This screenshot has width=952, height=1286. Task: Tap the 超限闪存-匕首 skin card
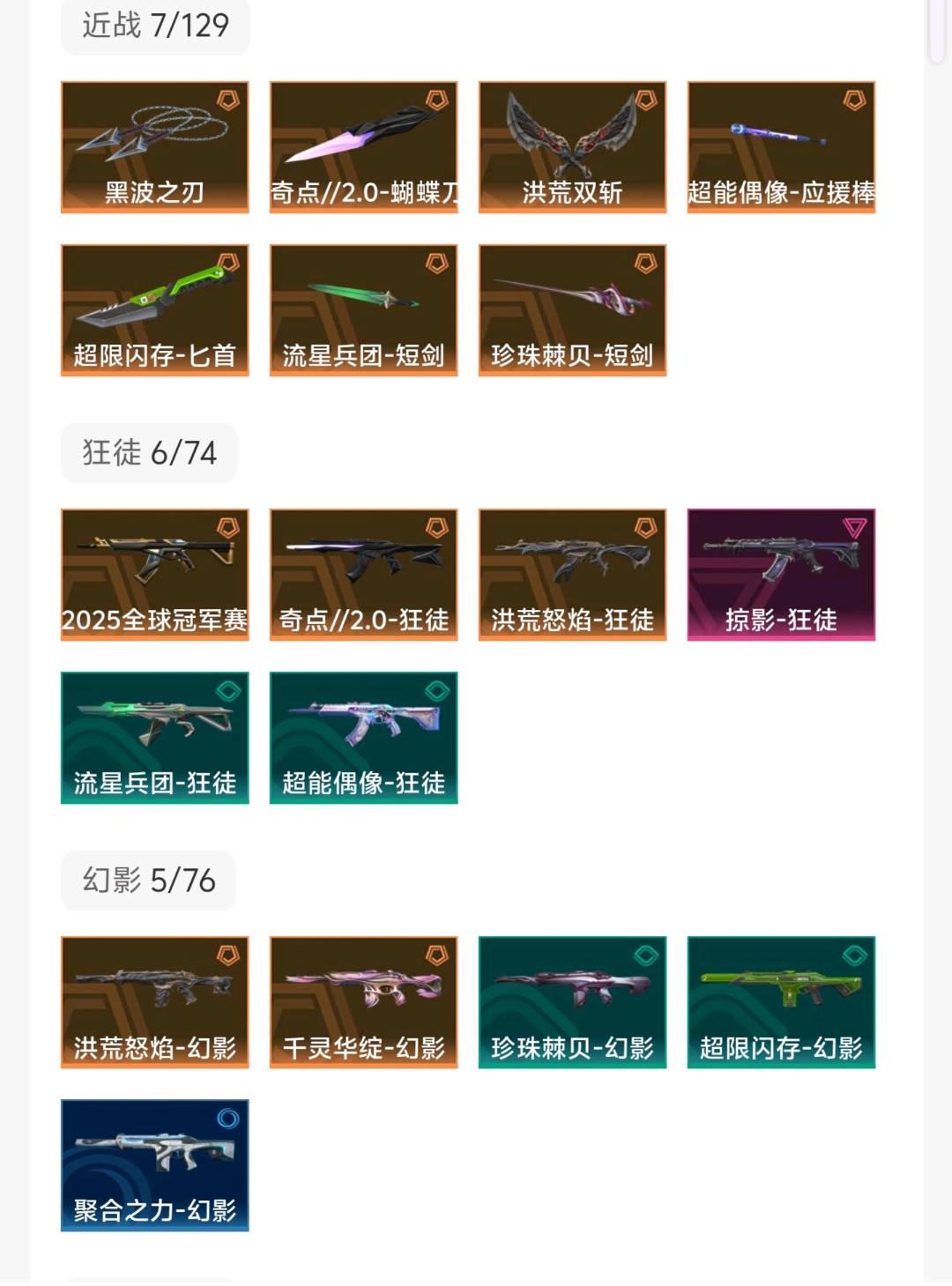[x=154, y=310]
